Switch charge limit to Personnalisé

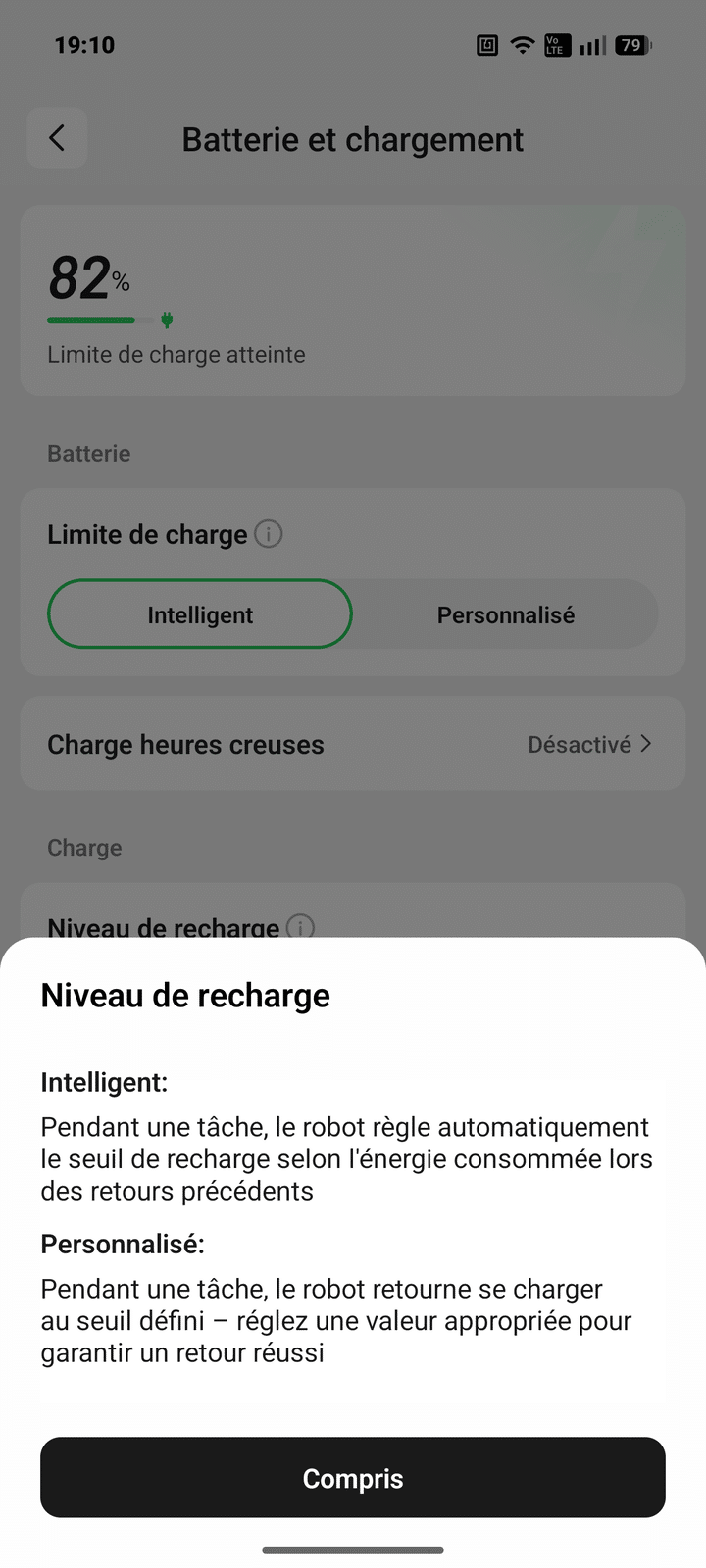click(x=505, y=614)
